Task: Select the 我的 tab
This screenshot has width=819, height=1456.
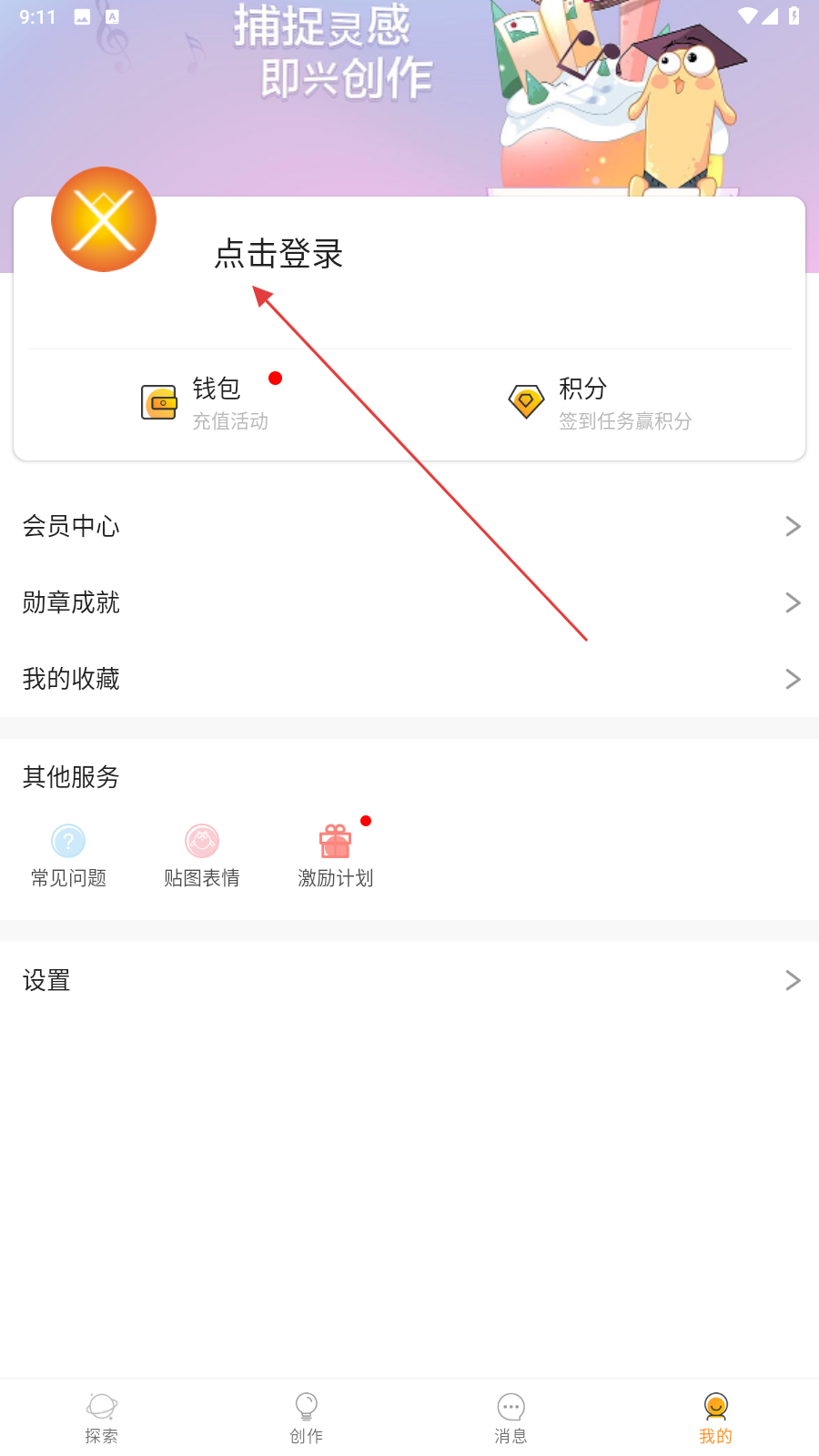Action: coord(716,1418)
